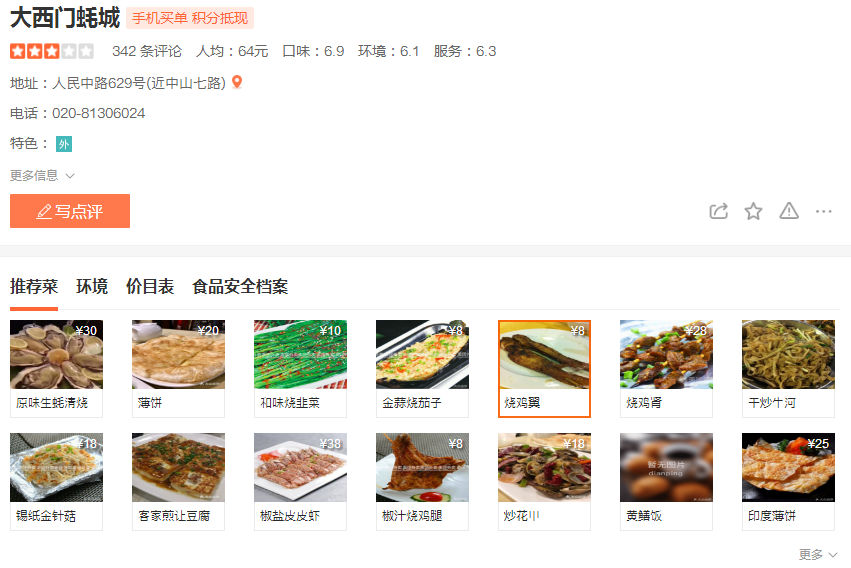Tap the 手机买单 积分抵现 badge
The height and width of the screenshot is (568, 851).
pos(190,18)
